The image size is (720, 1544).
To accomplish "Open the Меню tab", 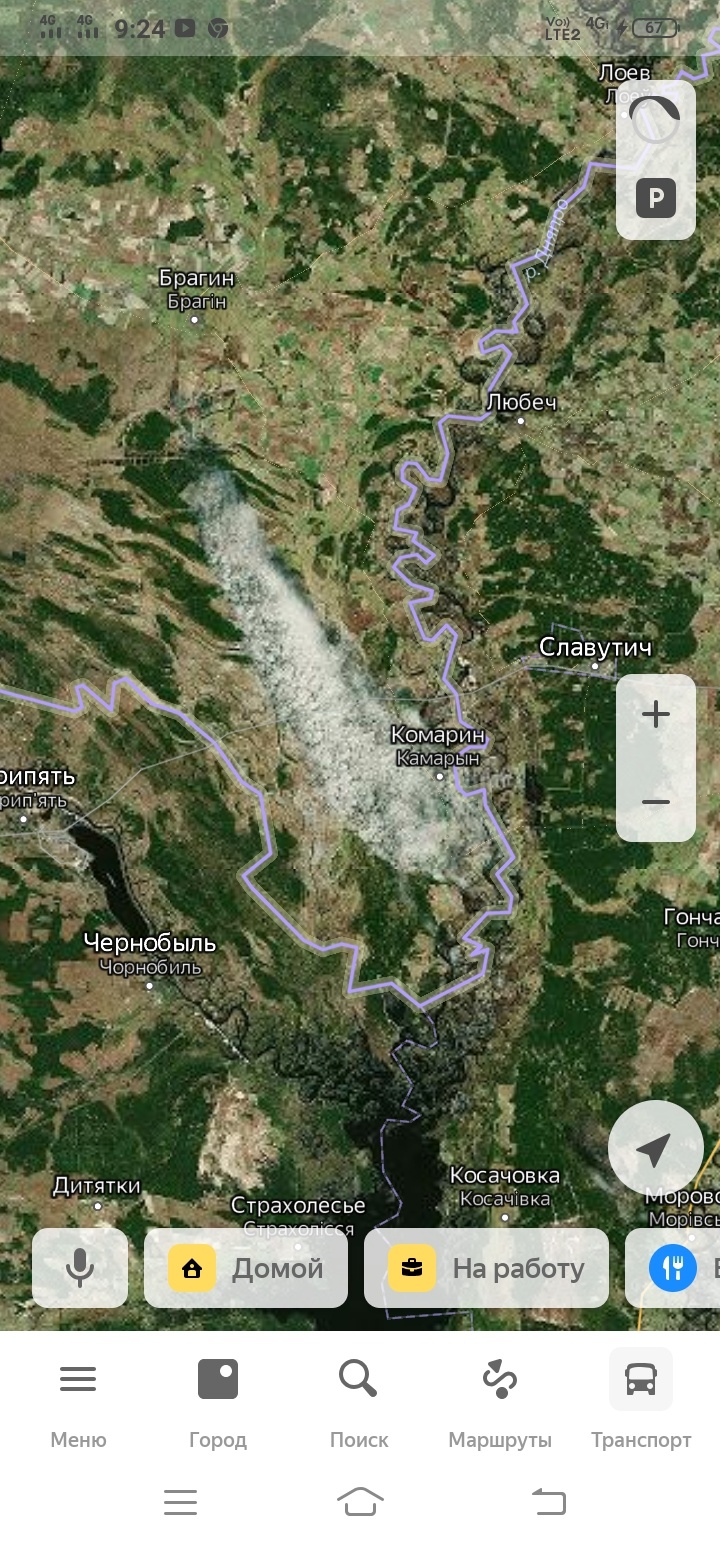I will pyautogui.click(x=78, y=1400).
